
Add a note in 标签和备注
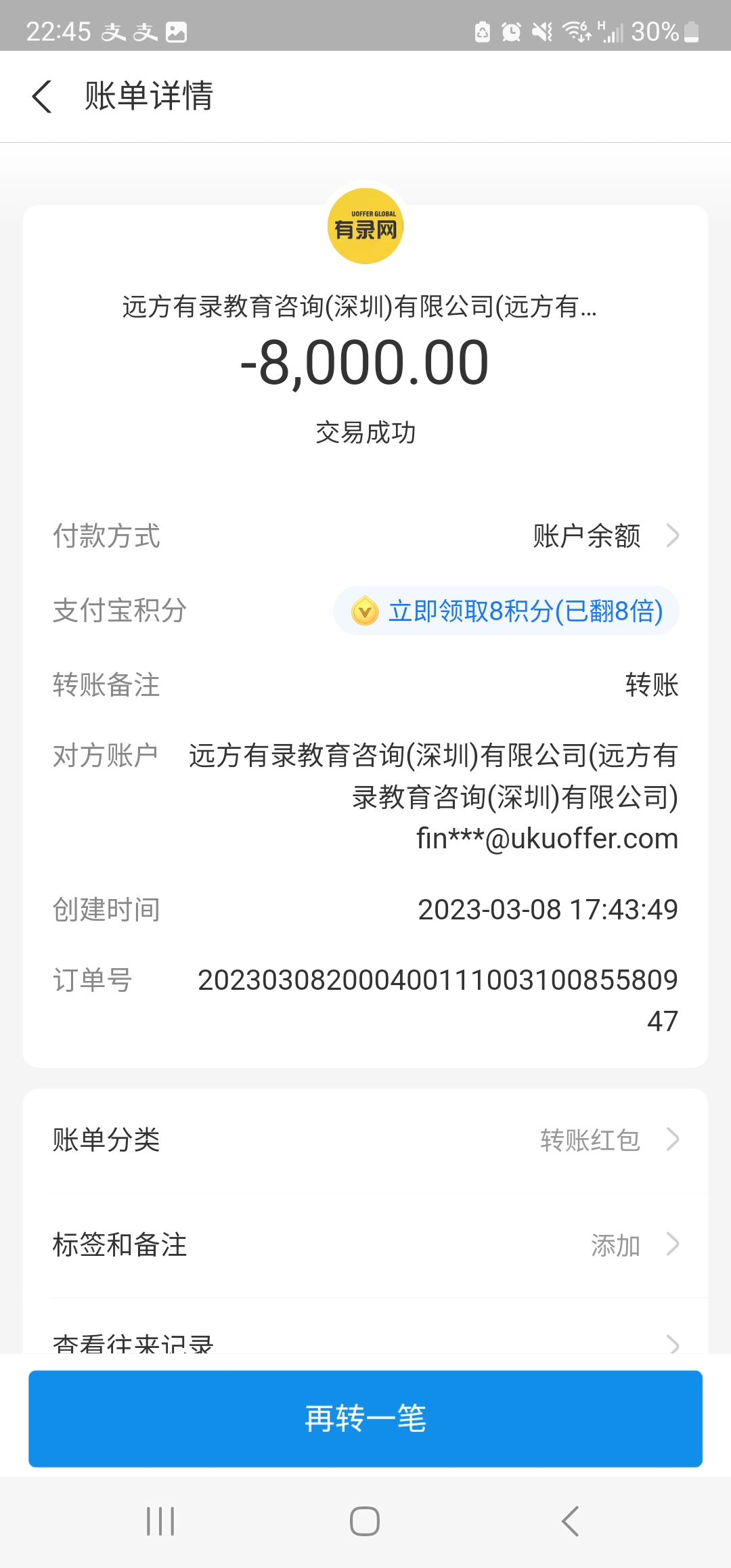365,1244
